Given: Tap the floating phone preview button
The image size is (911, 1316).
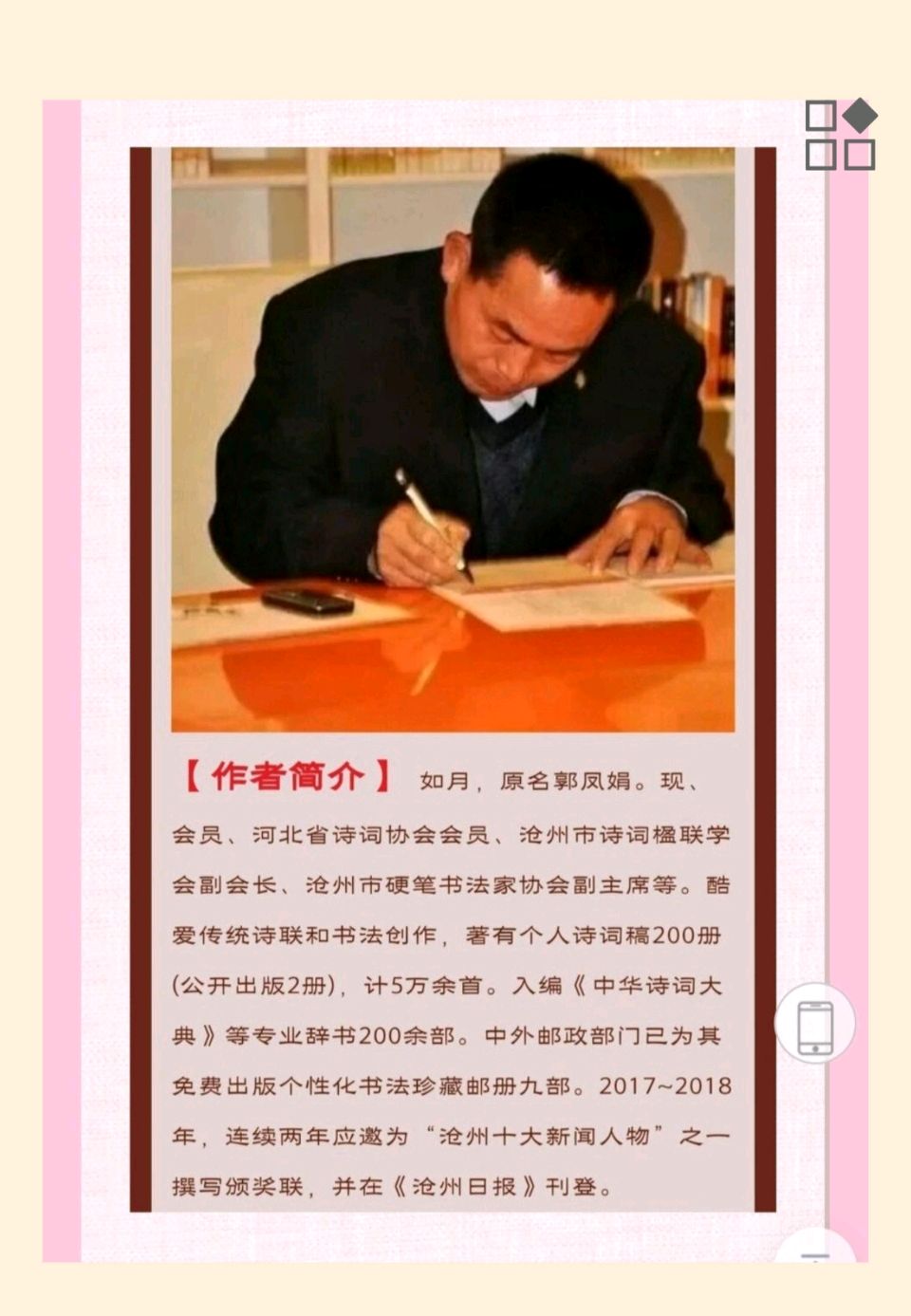Looking at the screenshot, I should point(815,1025).
